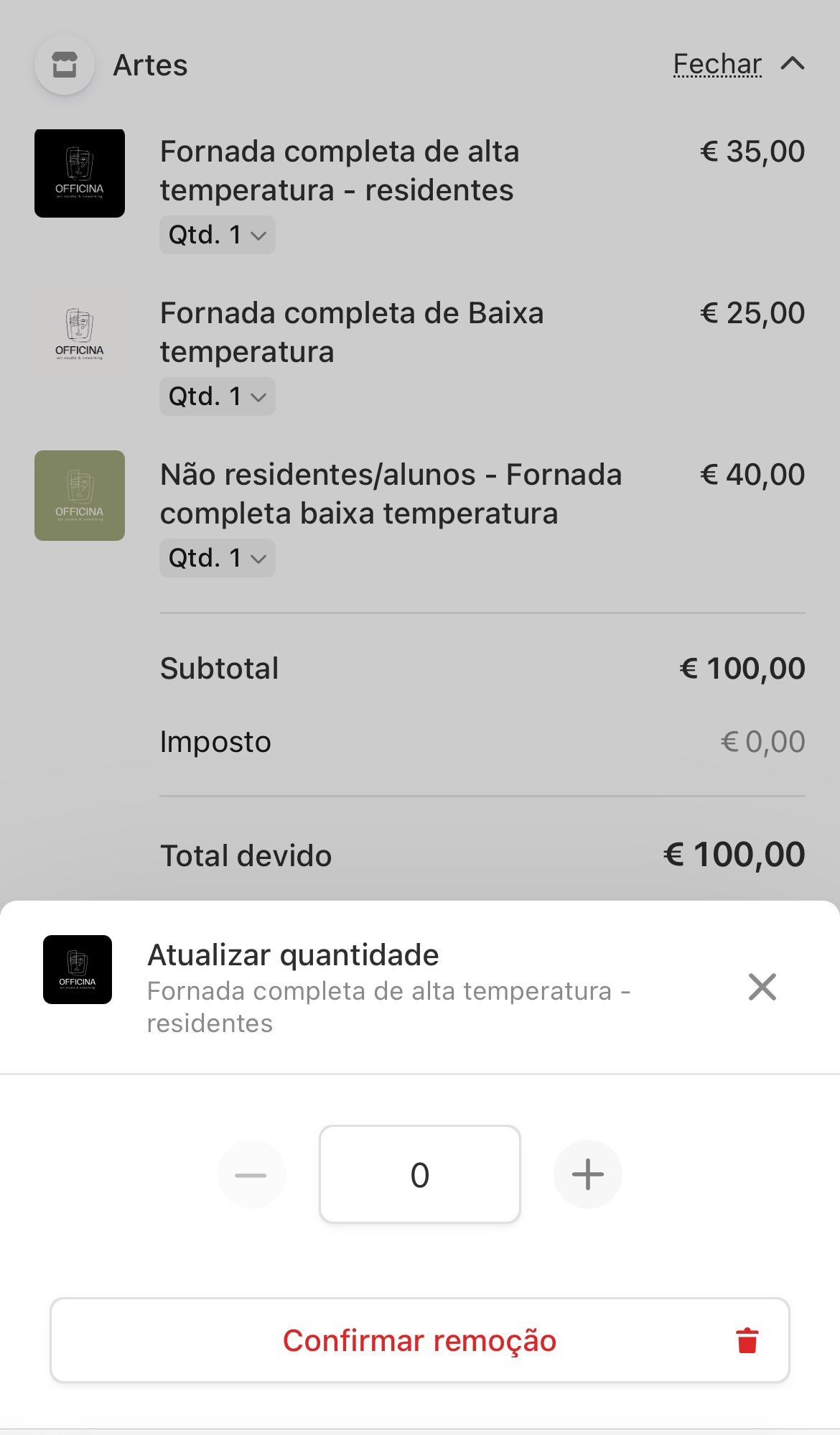Edit the quantity number field
The width and height of the screenshot is (840, 1435).
420,1174
